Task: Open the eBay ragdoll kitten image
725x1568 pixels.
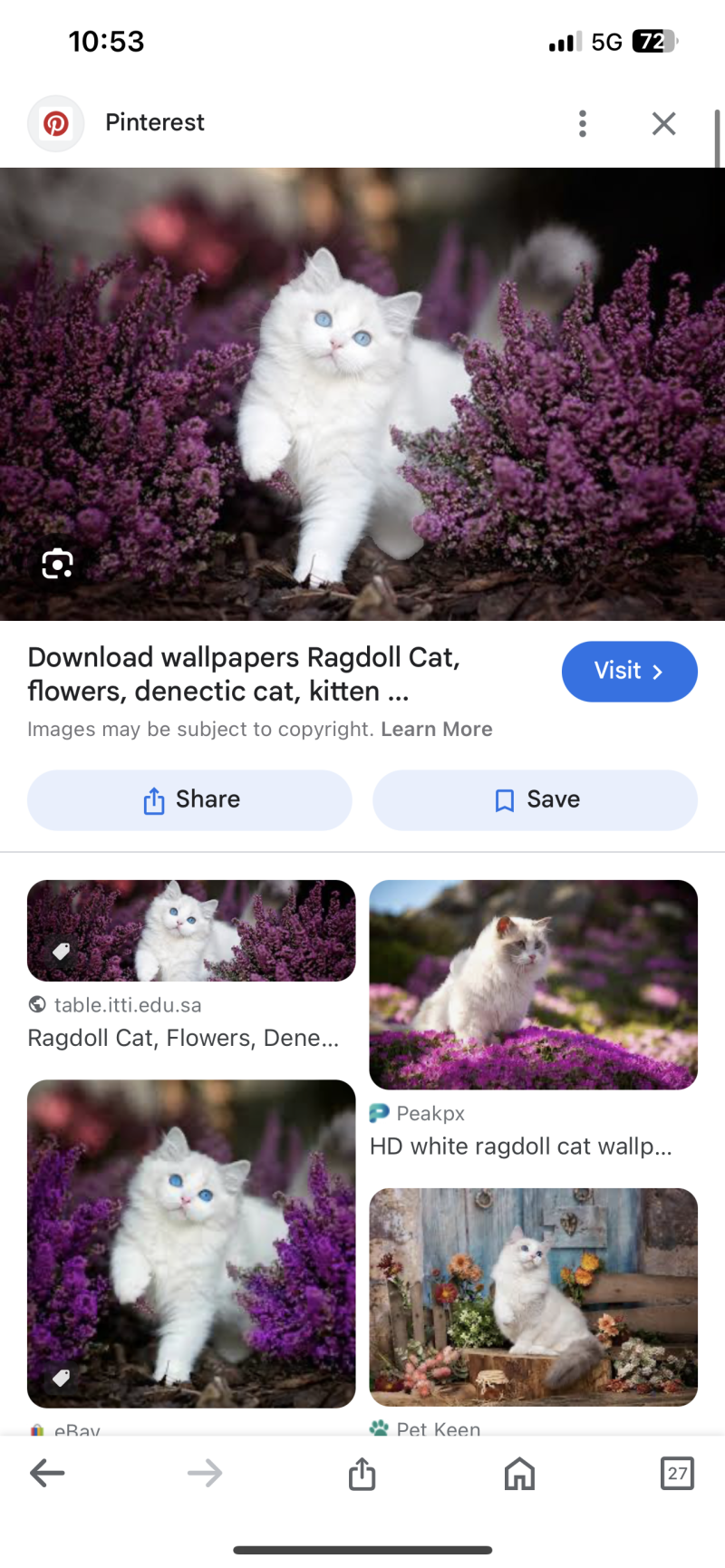Action: [x=190, y=1243]
